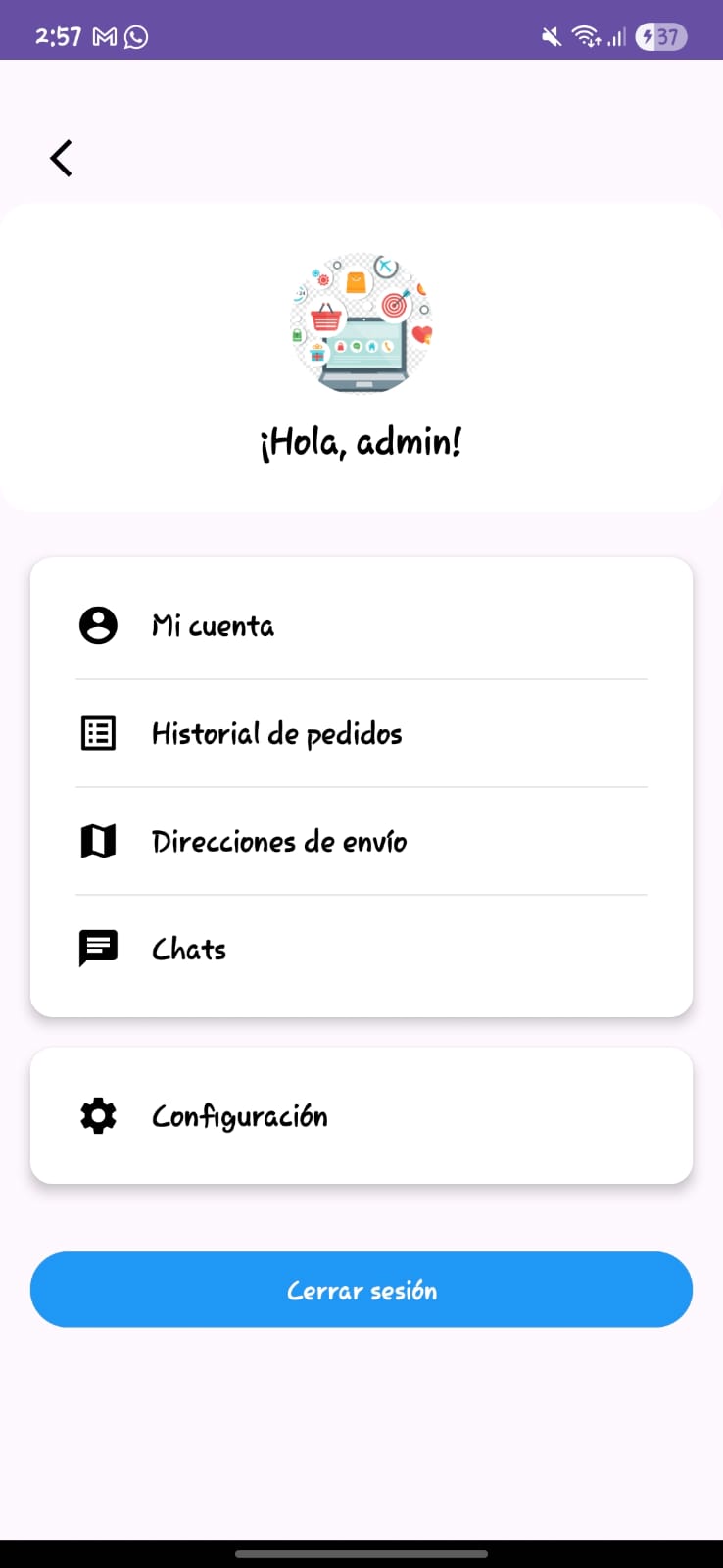Image resolution: width=723 pixels, height=1568 pixels.
Task: Open the Mi cuenta row
Action: pos(361,625)
